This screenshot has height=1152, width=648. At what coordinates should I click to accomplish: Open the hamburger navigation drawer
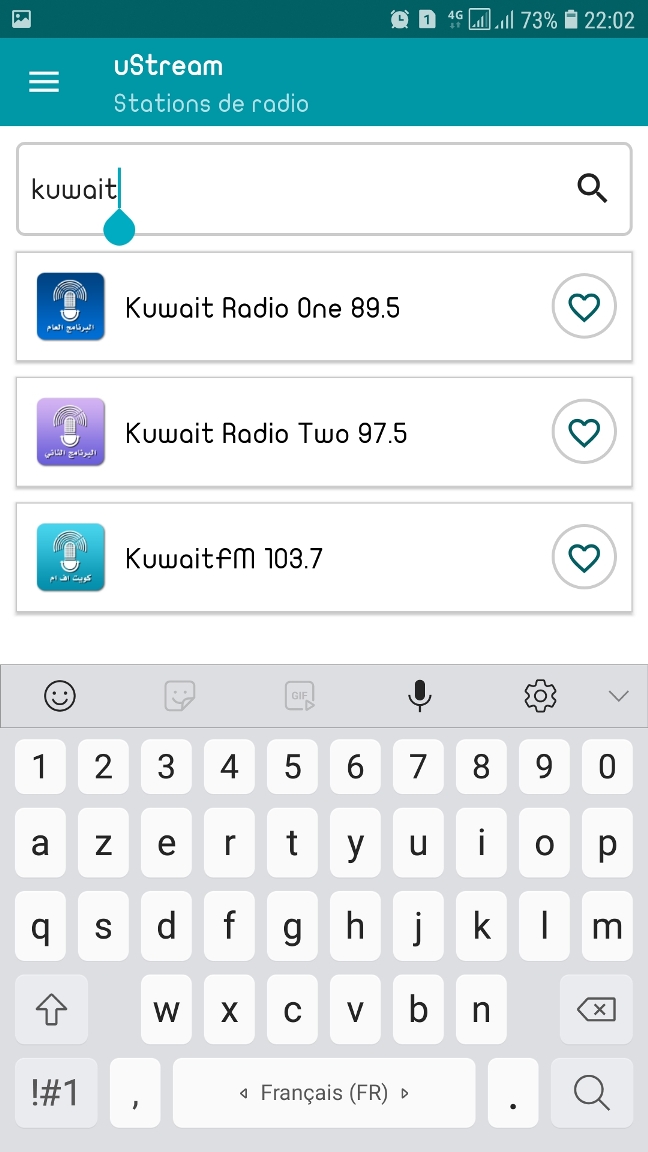(x=44, y=82)
